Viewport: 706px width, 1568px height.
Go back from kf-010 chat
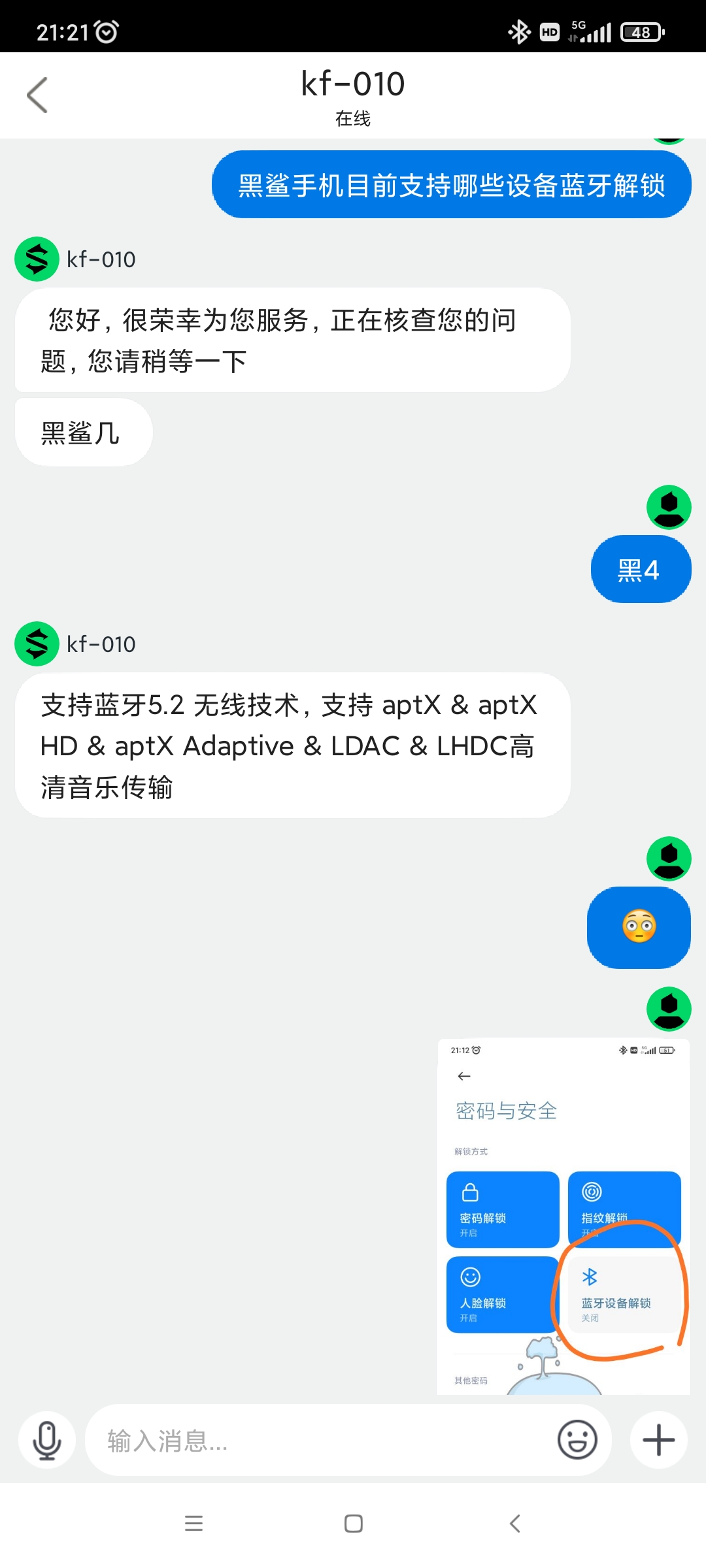(x=37, y=95)
